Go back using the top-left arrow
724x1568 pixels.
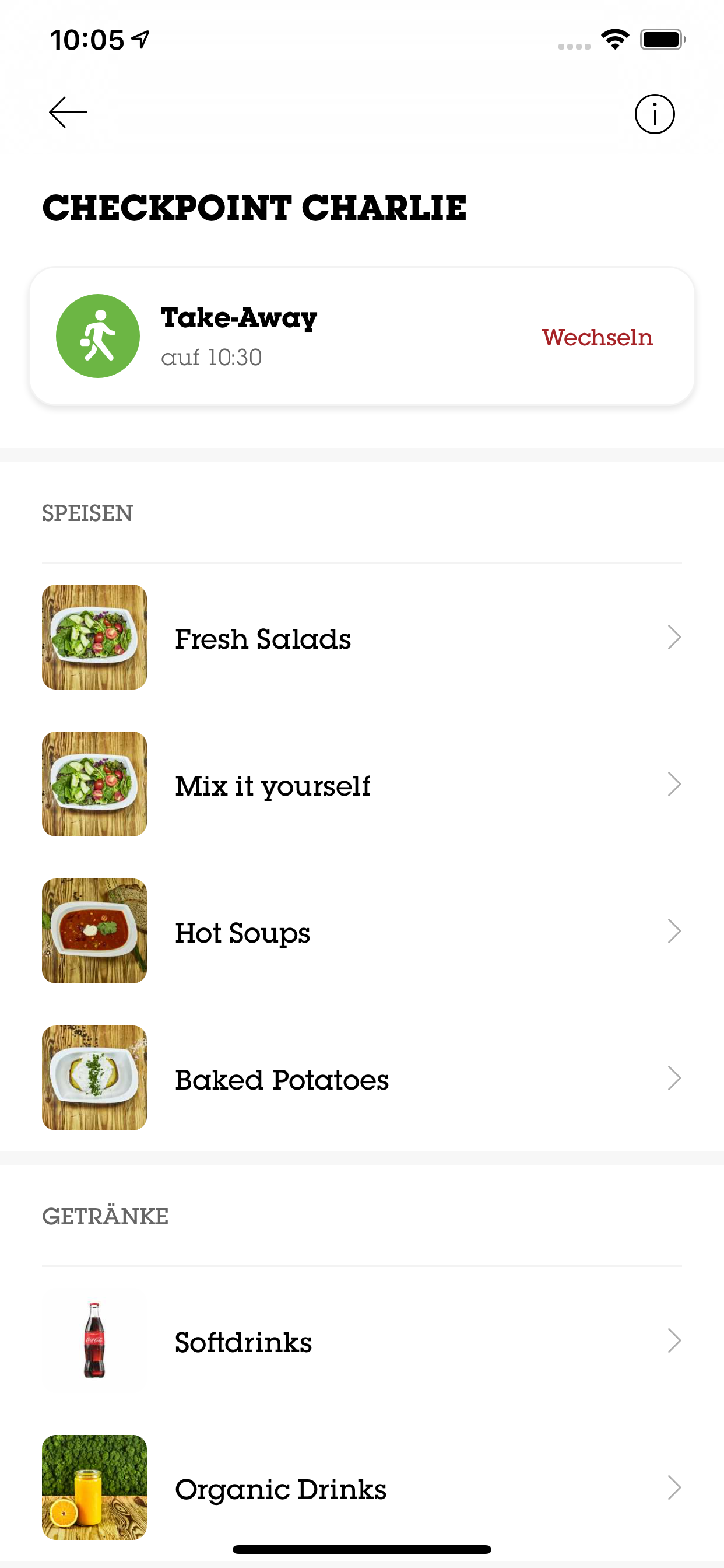click(x=68, y=113)
